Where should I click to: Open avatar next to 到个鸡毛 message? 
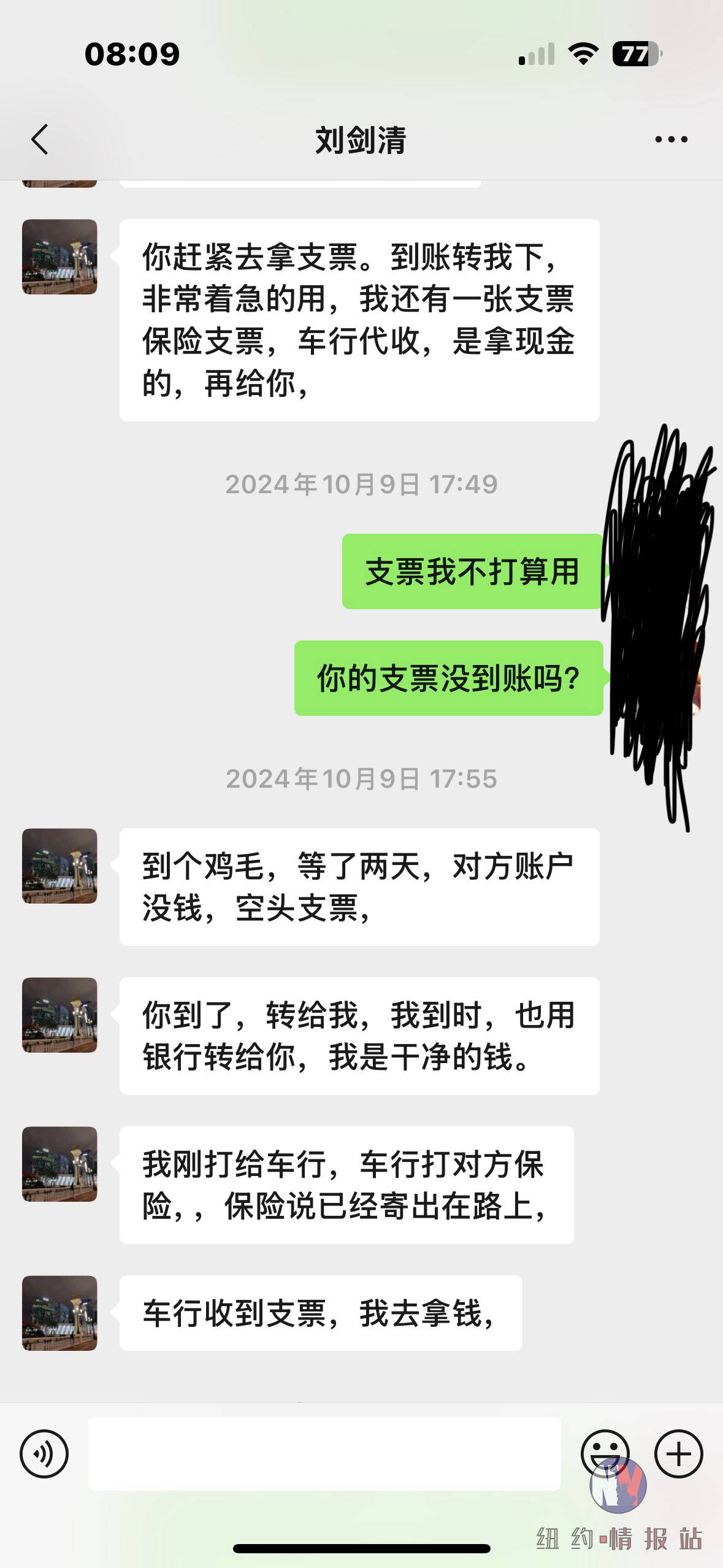(59, 866)
